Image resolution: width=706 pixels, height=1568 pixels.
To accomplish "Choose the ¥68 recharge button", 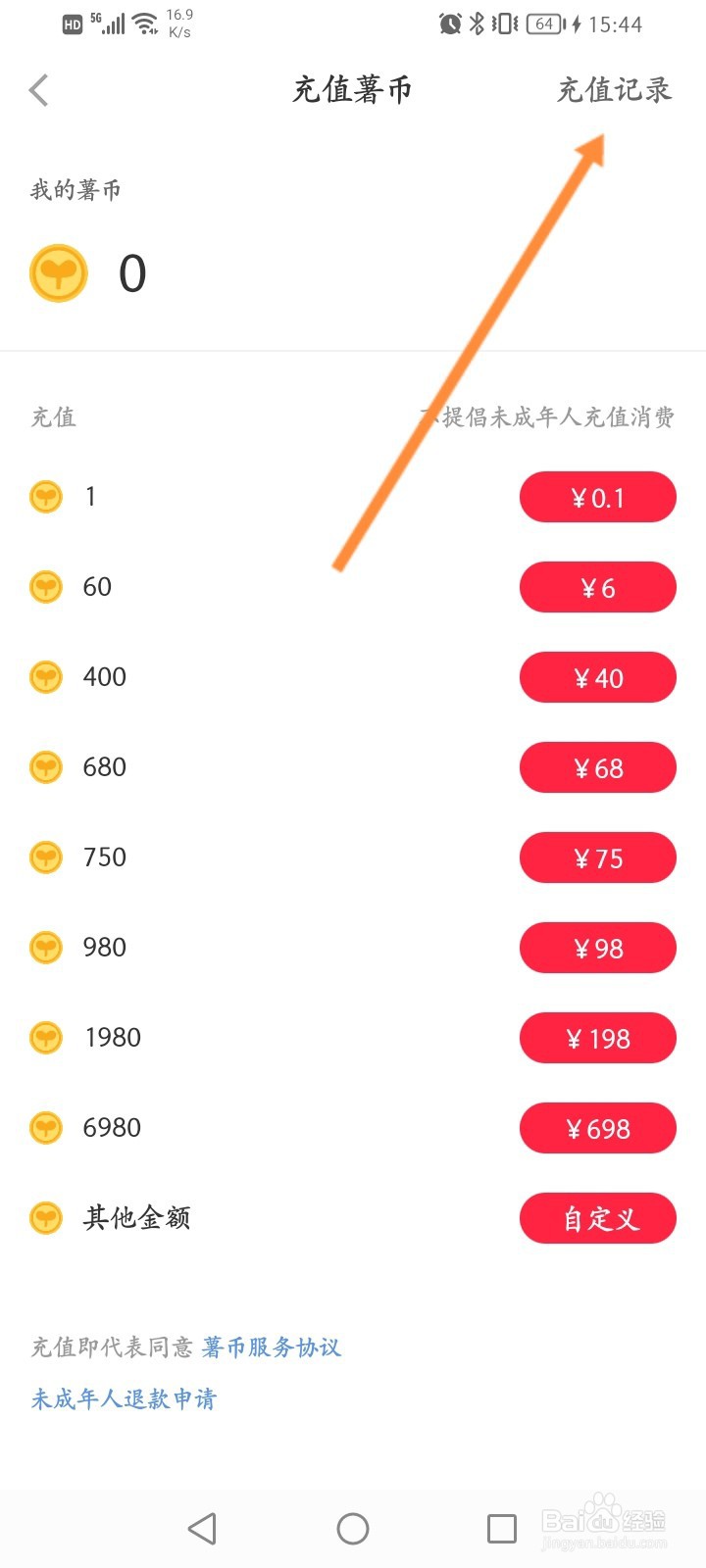I will [x=598, y=768].
